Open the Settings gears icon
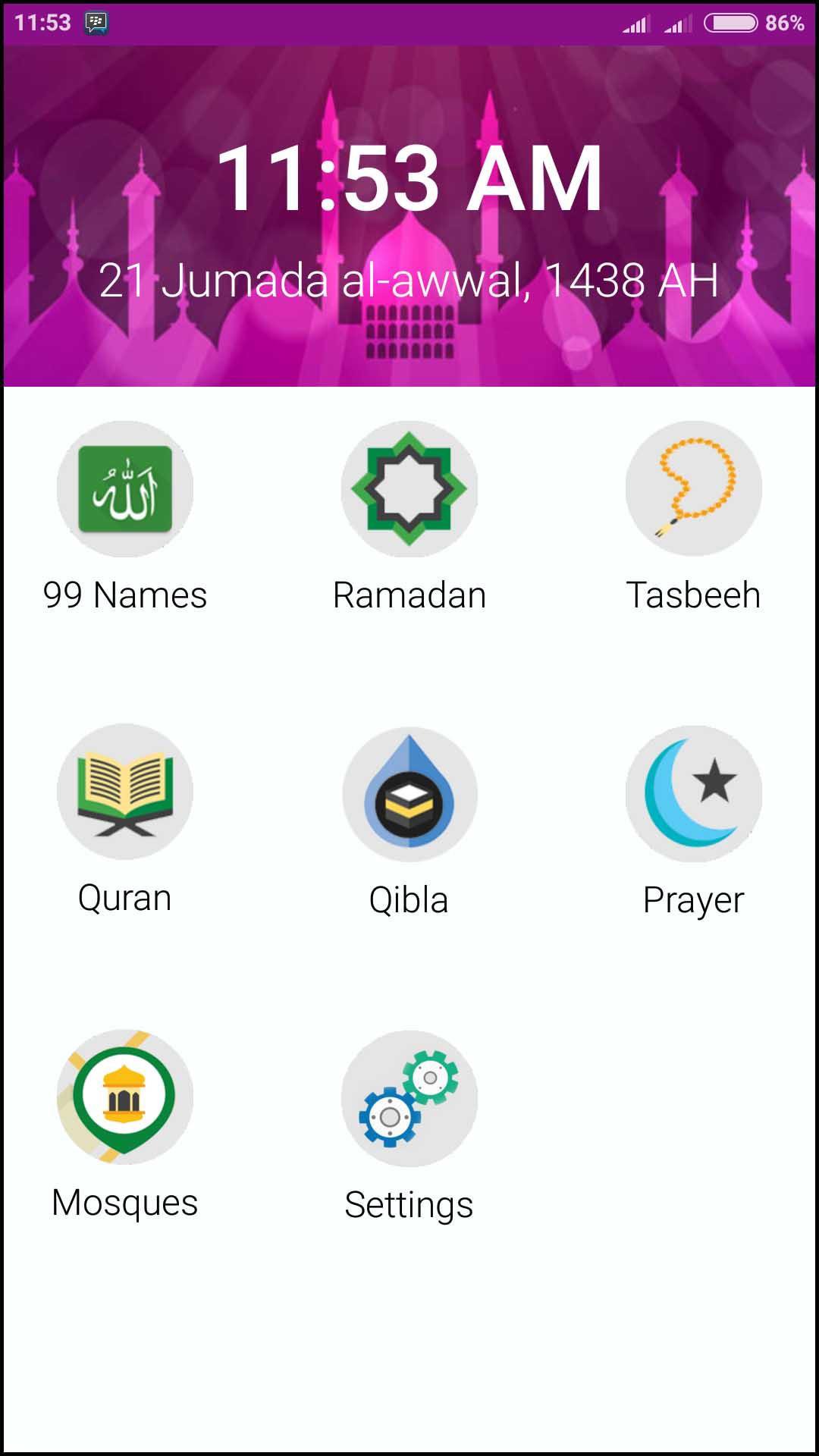Viewport: 819px width, 1456px height. tap(409, 1096)
